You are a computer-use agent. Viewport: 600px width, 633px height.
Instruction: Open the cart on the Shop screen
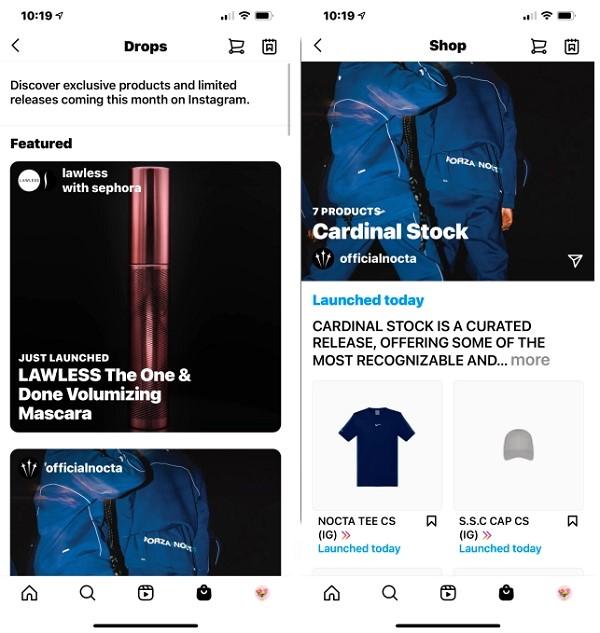click(x=539, y=46)
